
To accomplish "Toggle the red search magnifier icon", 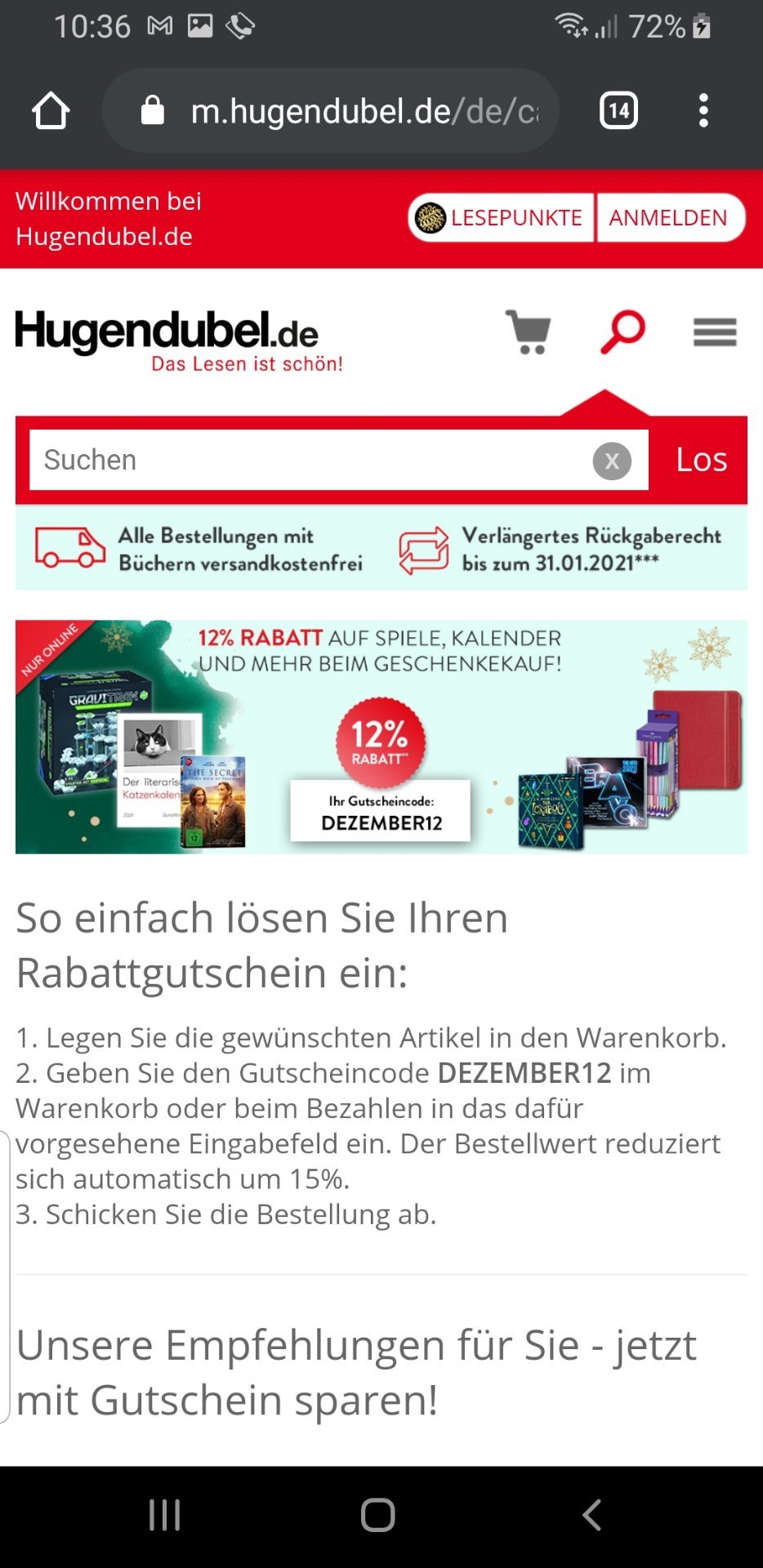I will pyautogui.click(x=622, y=332).
